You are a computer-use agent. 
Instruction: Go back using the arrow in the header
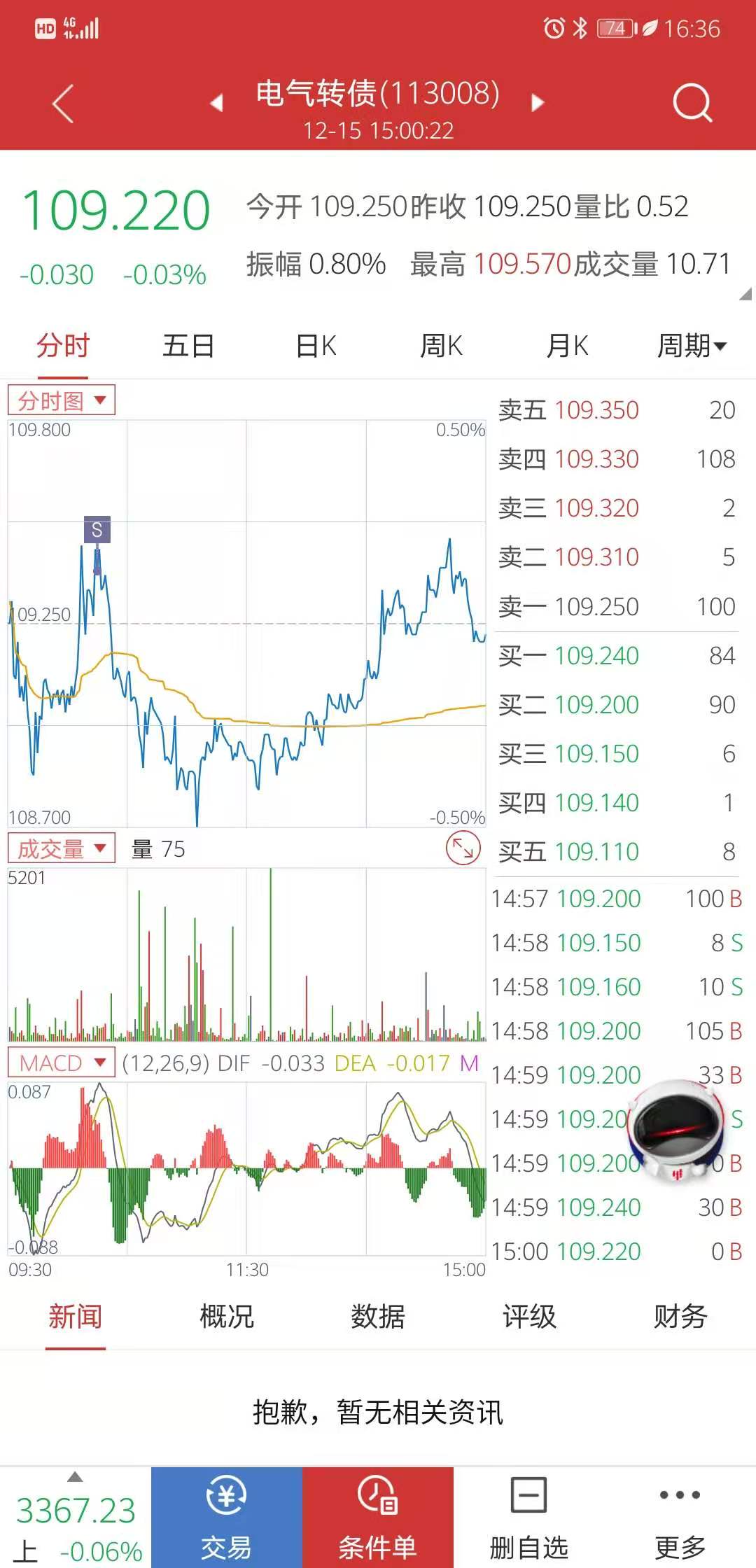(x=63, y=104)
